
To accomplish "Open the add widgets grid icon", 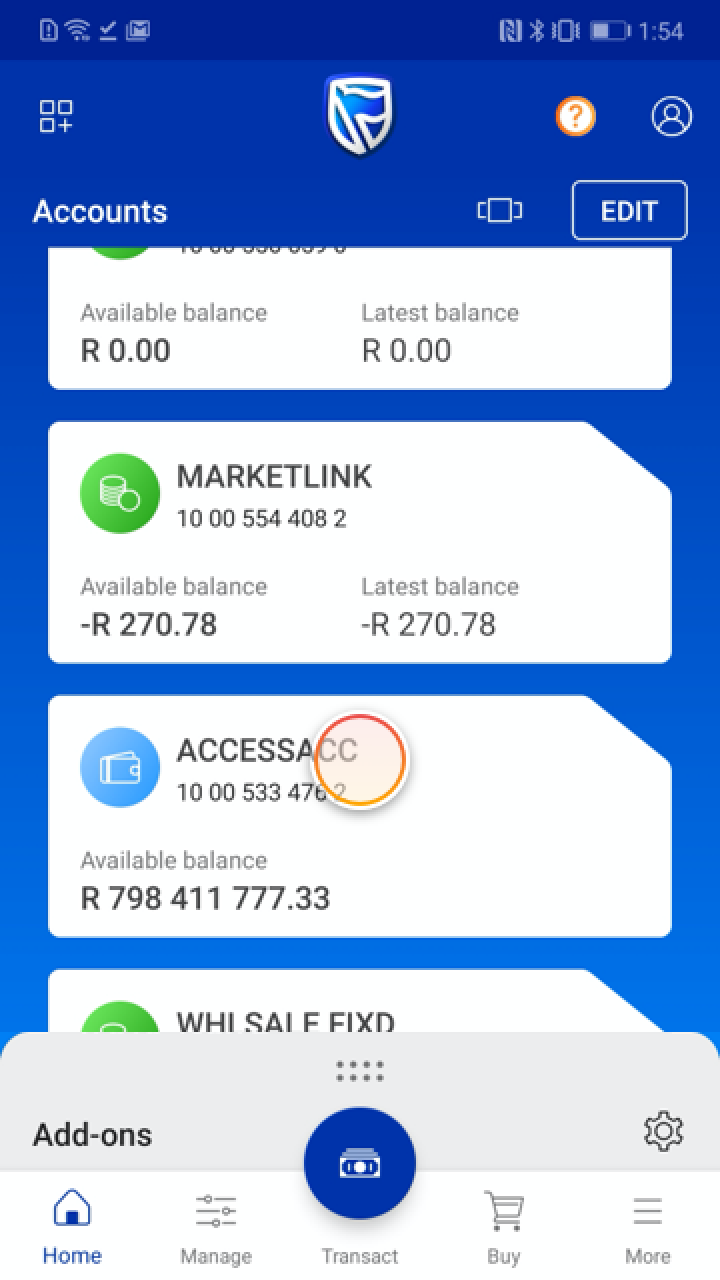I will [x=56, y=116].
